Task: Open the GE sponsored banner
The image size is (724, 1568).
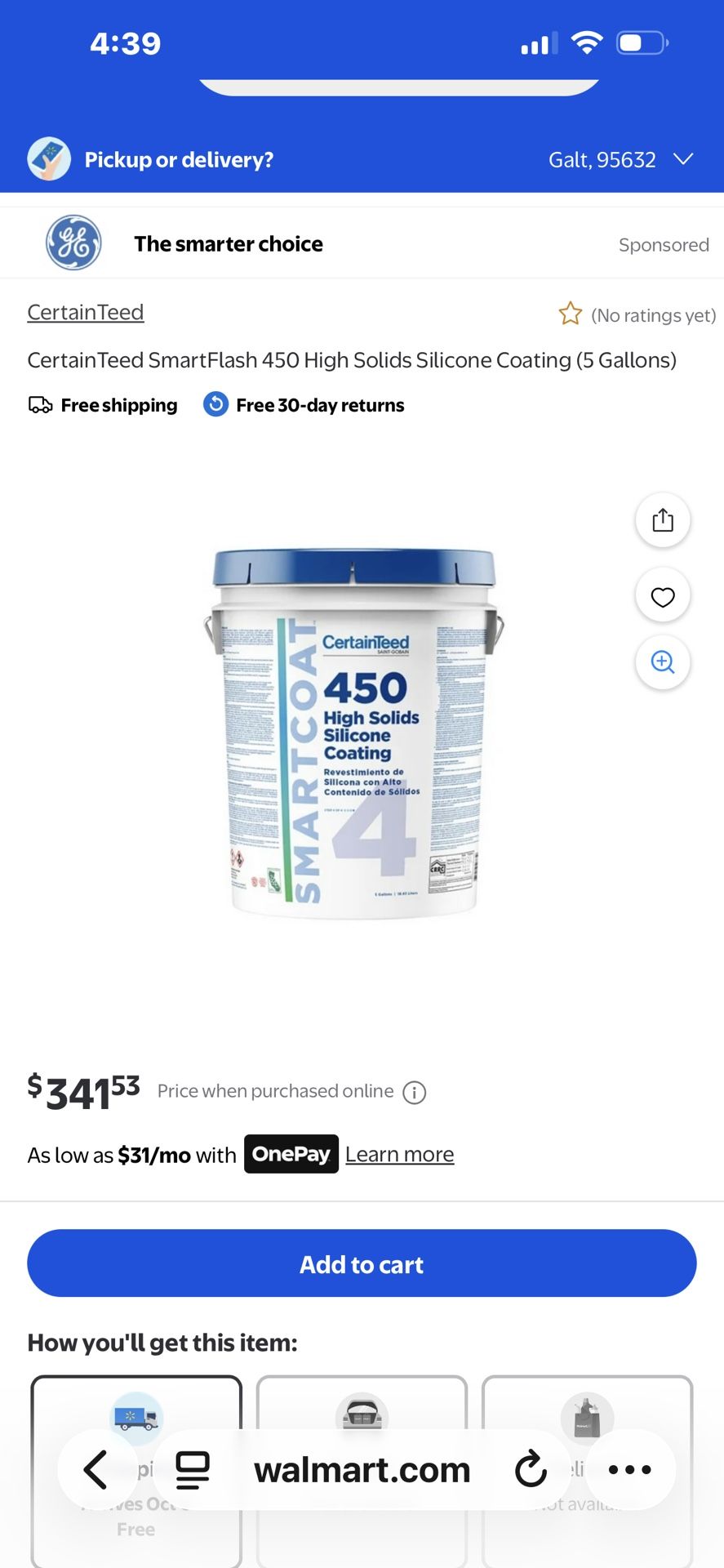Action: click(362, 243)
